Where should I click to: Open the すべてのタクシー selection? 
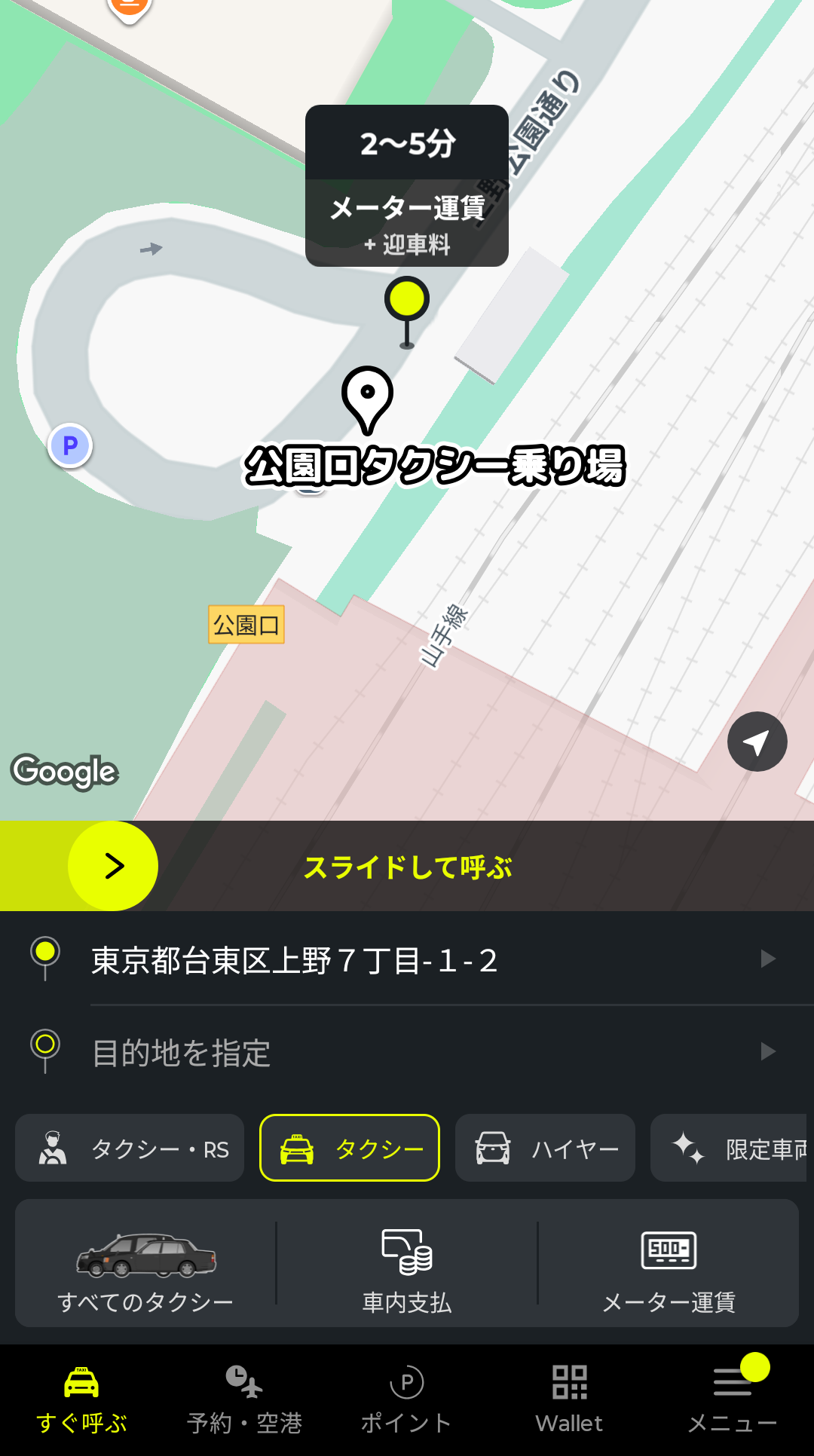click(145, 1263)
